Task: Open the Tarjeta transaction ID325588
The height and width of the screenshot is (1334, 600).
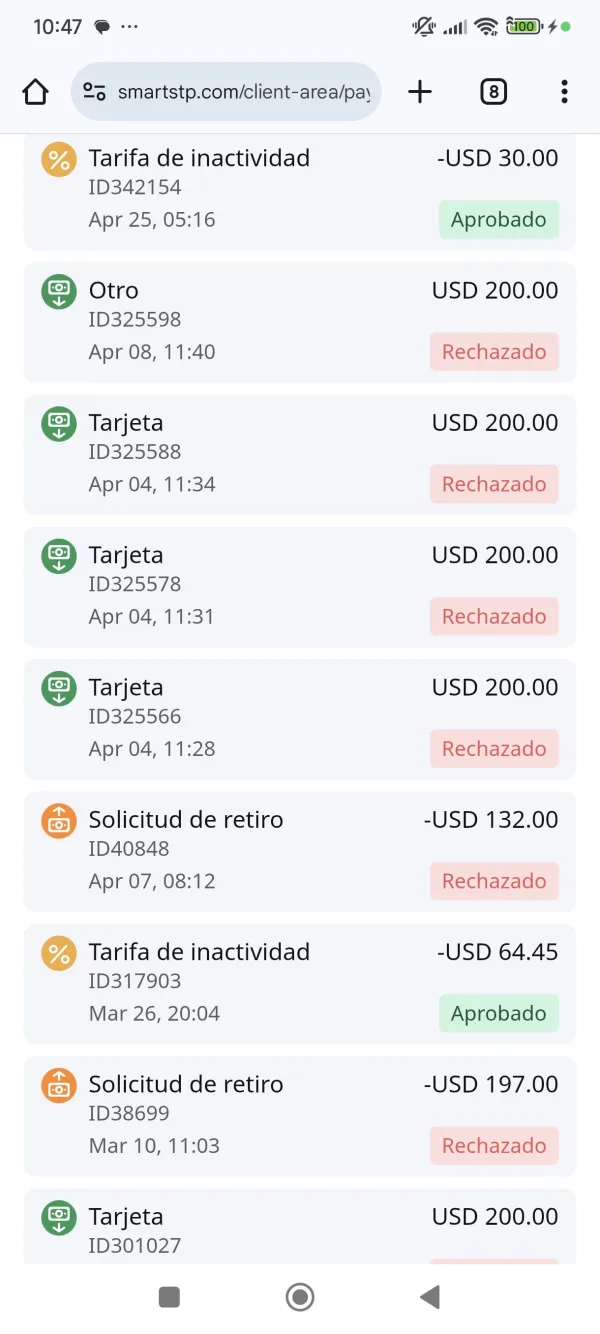Action: click(x=299, y=453)
